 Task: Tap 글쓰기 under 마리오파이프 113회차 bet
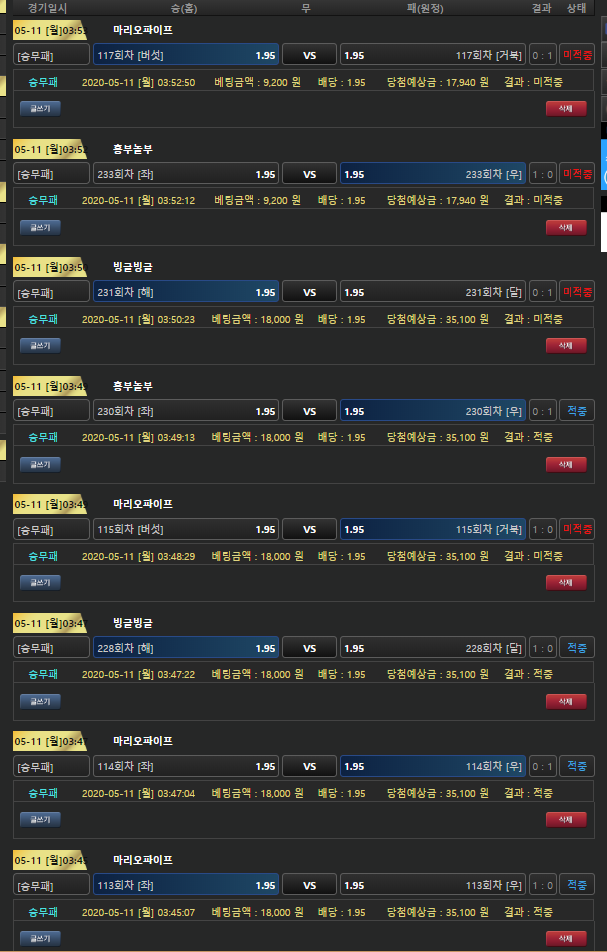click(x=40, y=938)
